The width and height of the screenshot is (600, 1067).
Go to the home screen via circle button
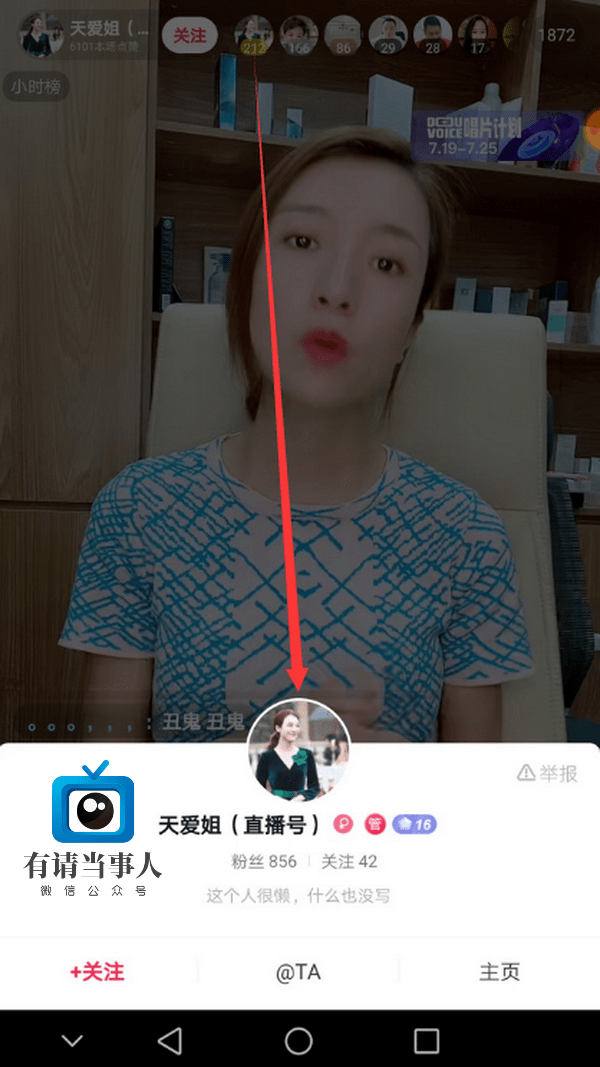299,1040
